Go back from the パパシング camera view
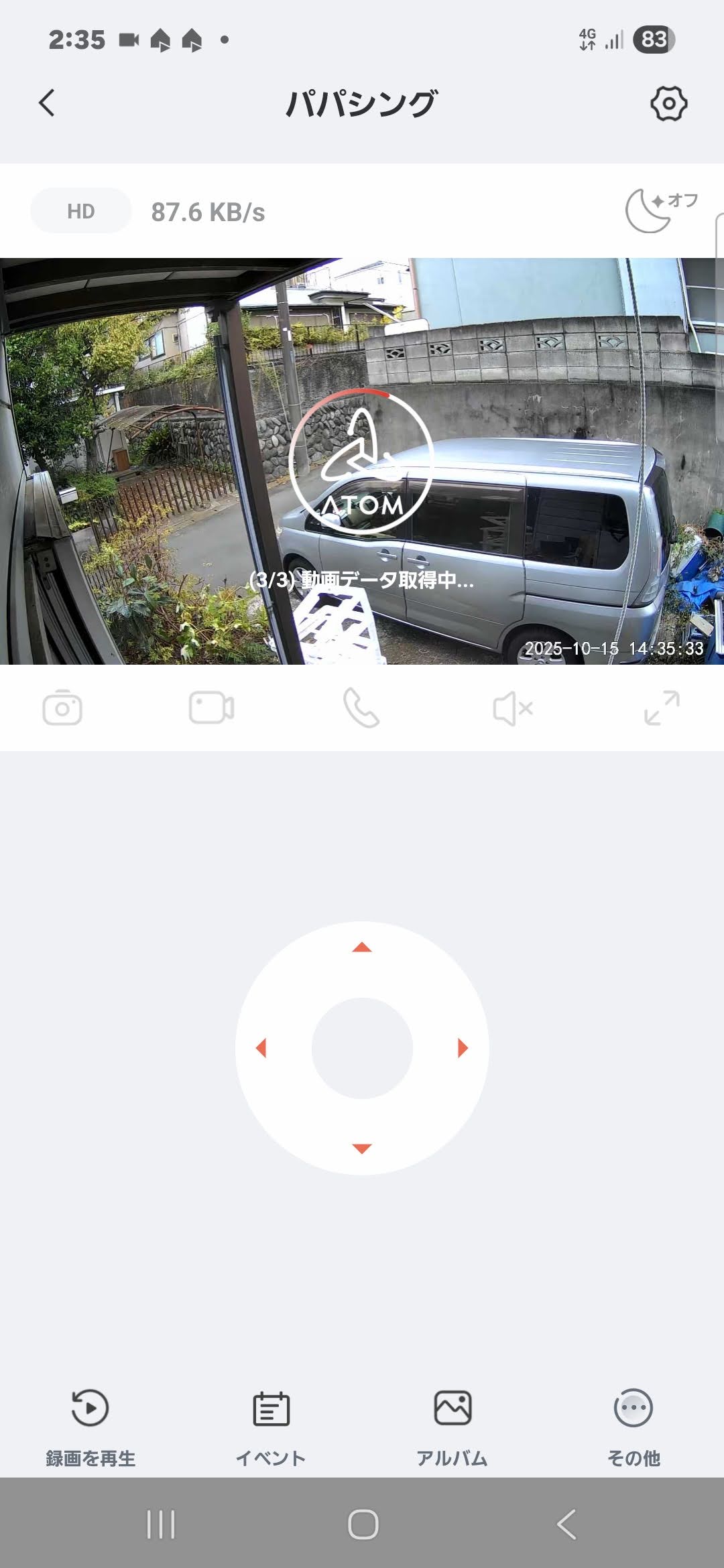 47,103
